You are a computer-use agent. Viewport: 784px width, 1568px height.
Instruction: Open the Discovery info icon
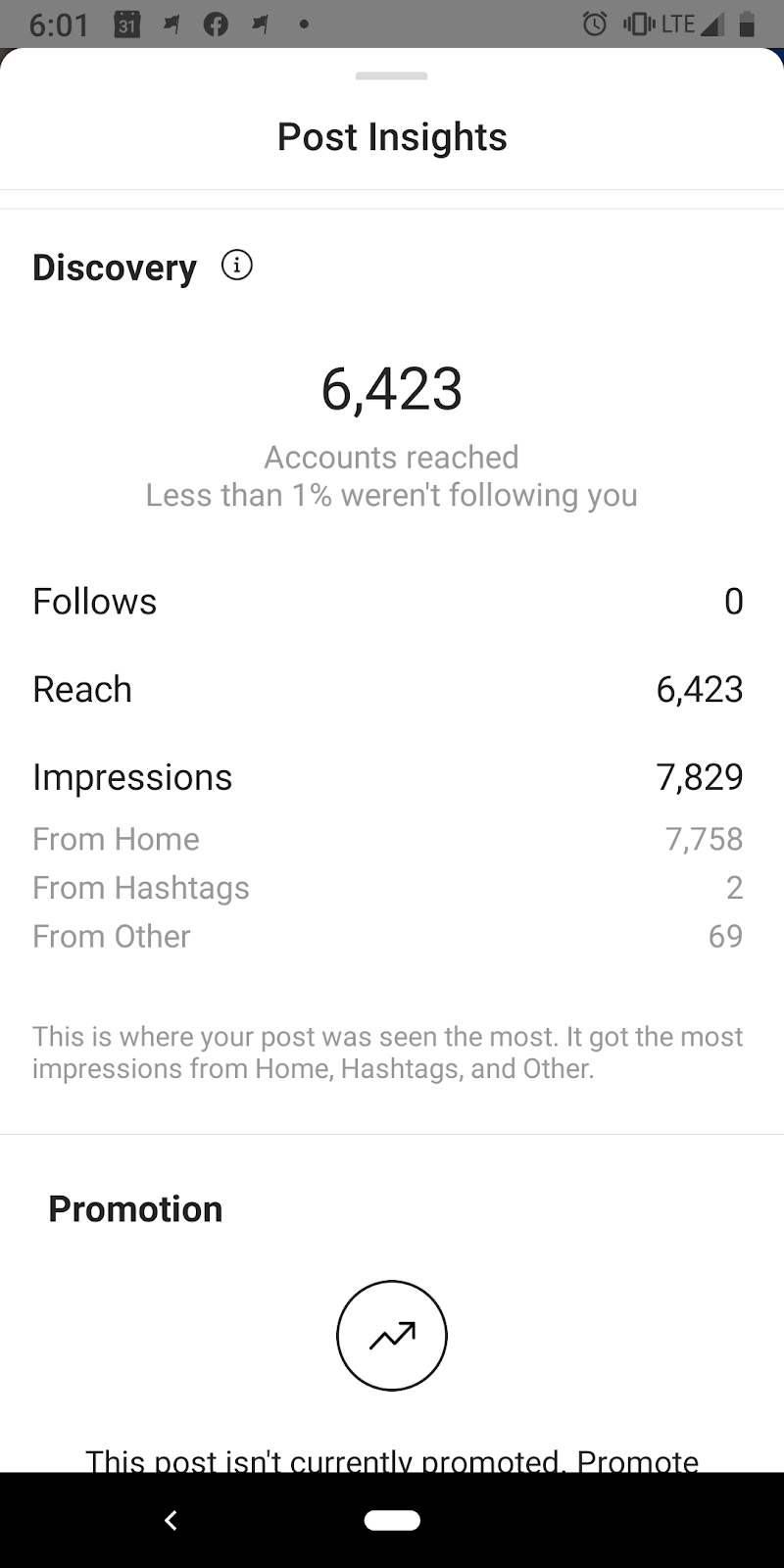click(x=236, y=266)
